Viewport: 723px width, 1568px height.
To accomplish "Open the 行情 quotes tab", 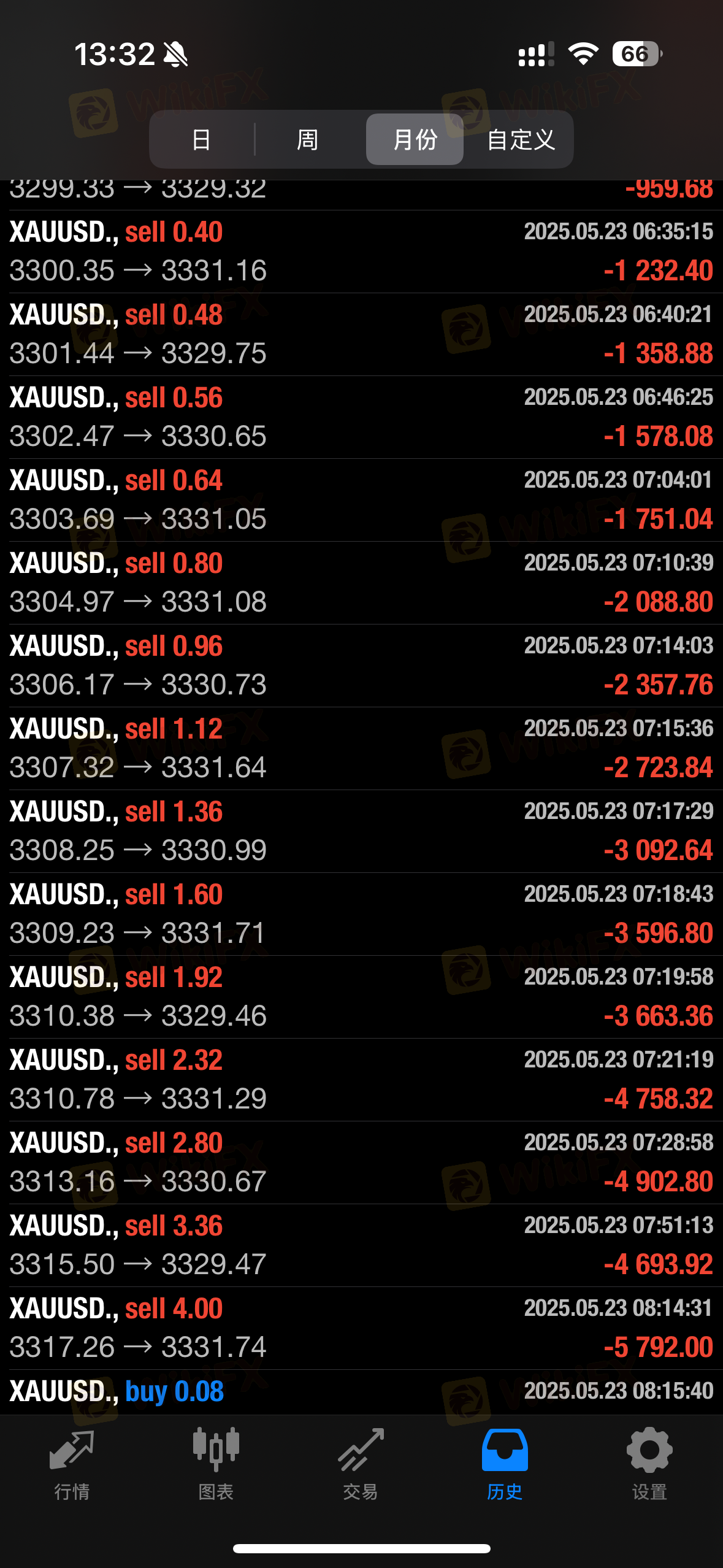I will 72,1464.
